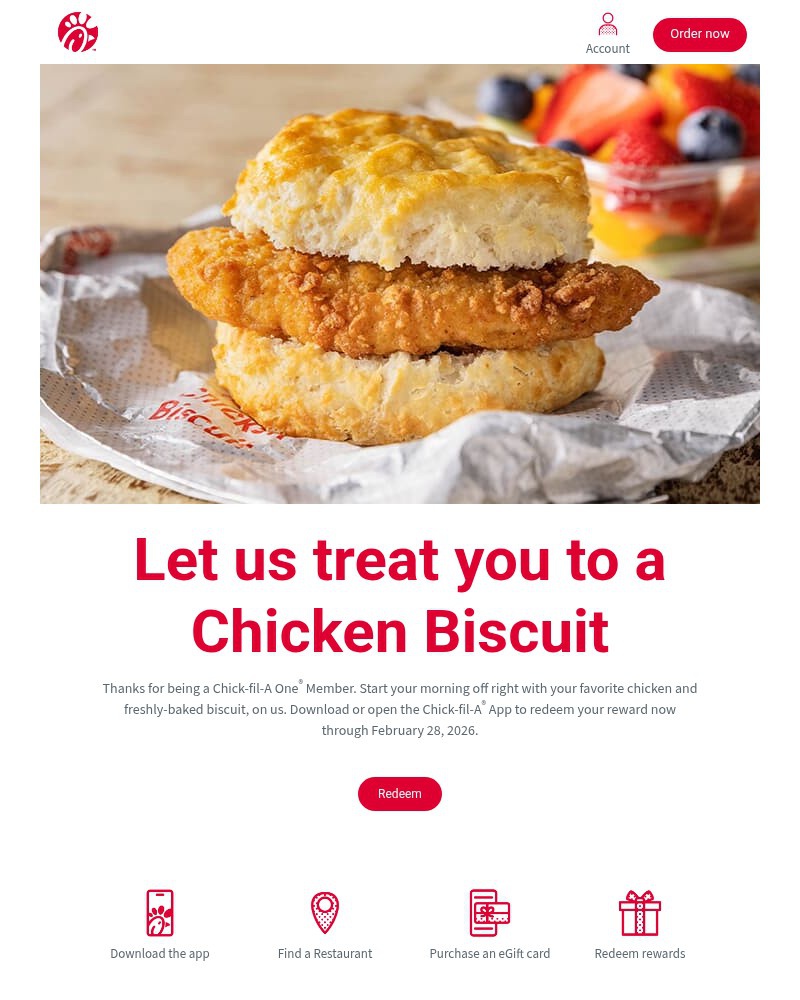
Task: Click the Redeem button
Action: 400,793
